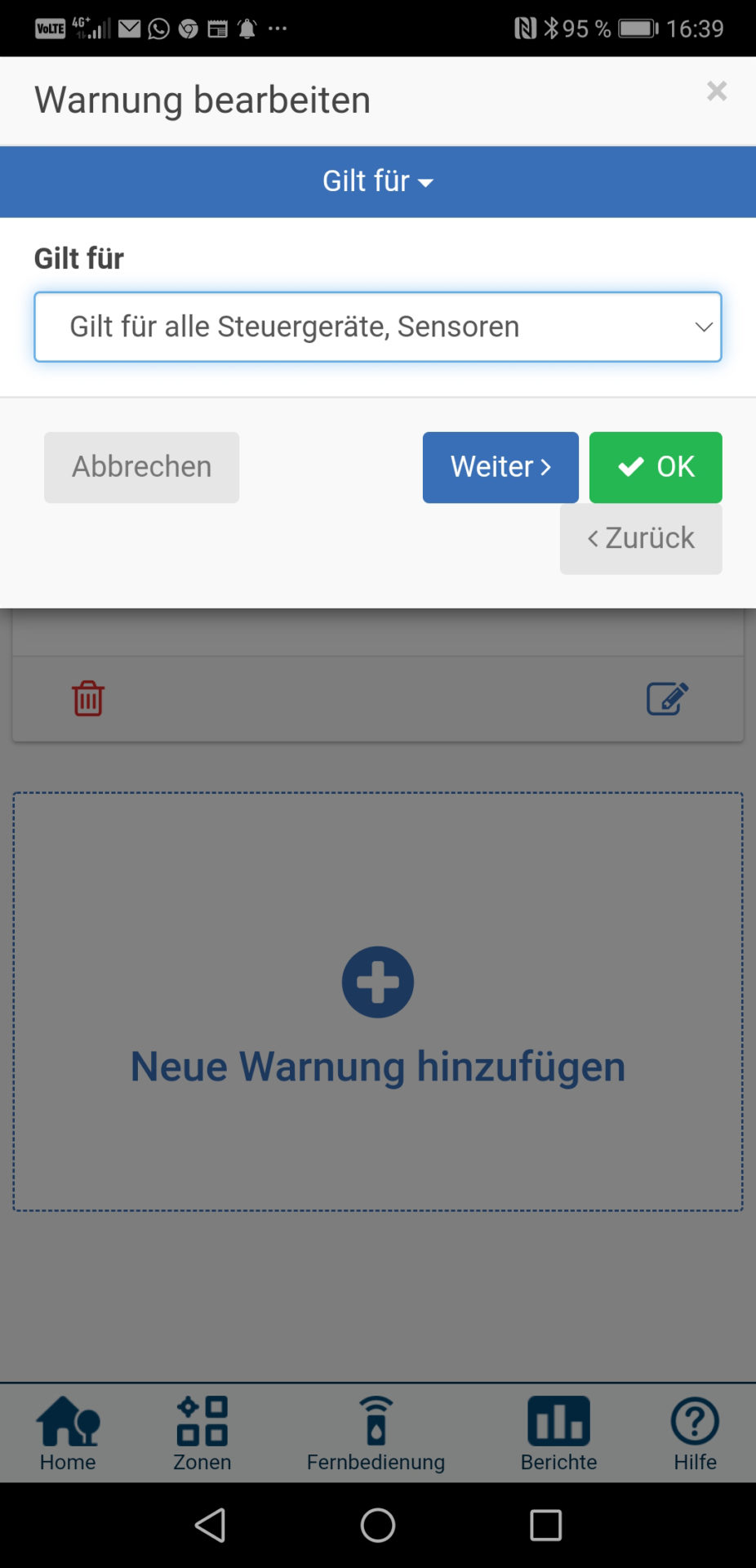Screen dimensions: 756x1568
Task: Open the Gilt für alle Steuergeräte selector
Action: tap(378, 327)
